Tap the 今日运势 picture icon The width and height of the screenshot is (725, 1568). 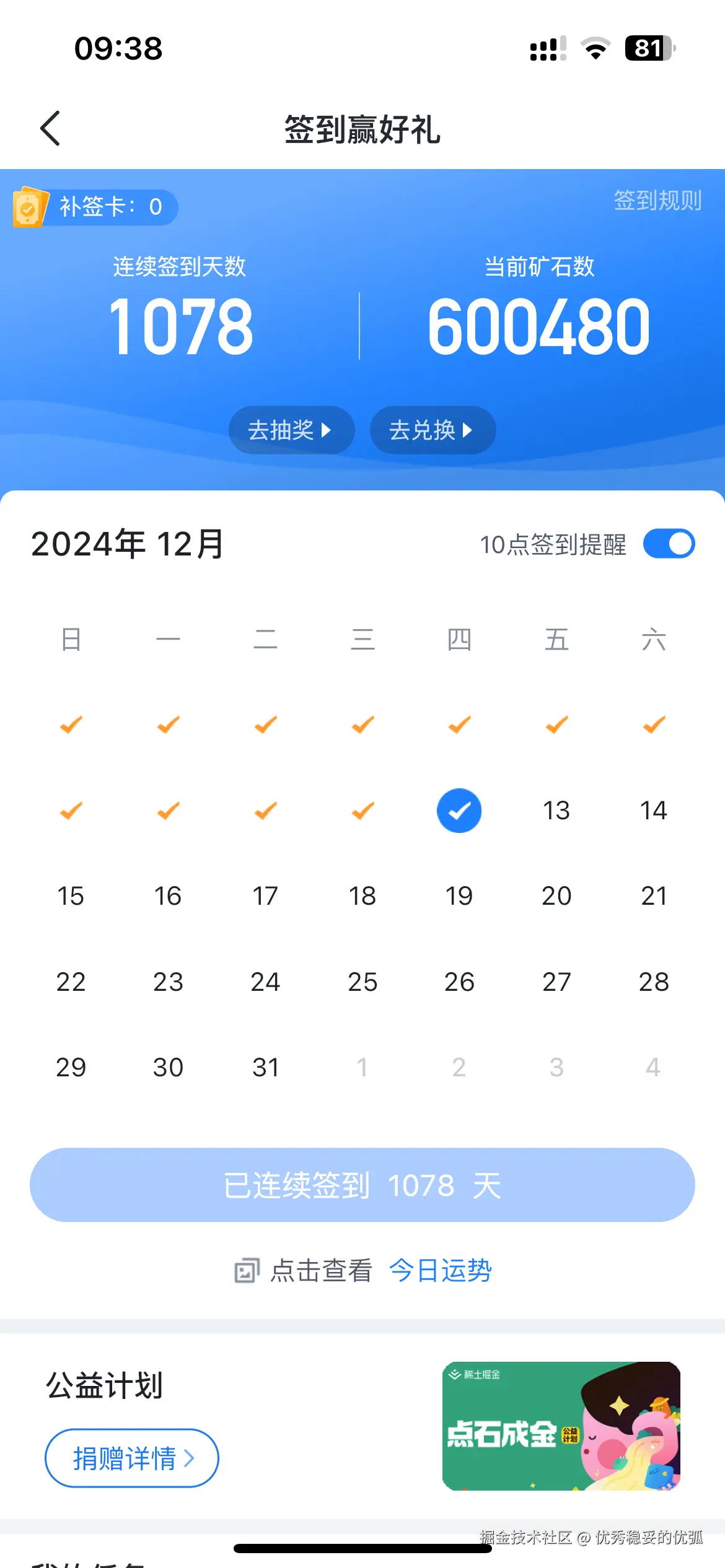coord(248,1271)
